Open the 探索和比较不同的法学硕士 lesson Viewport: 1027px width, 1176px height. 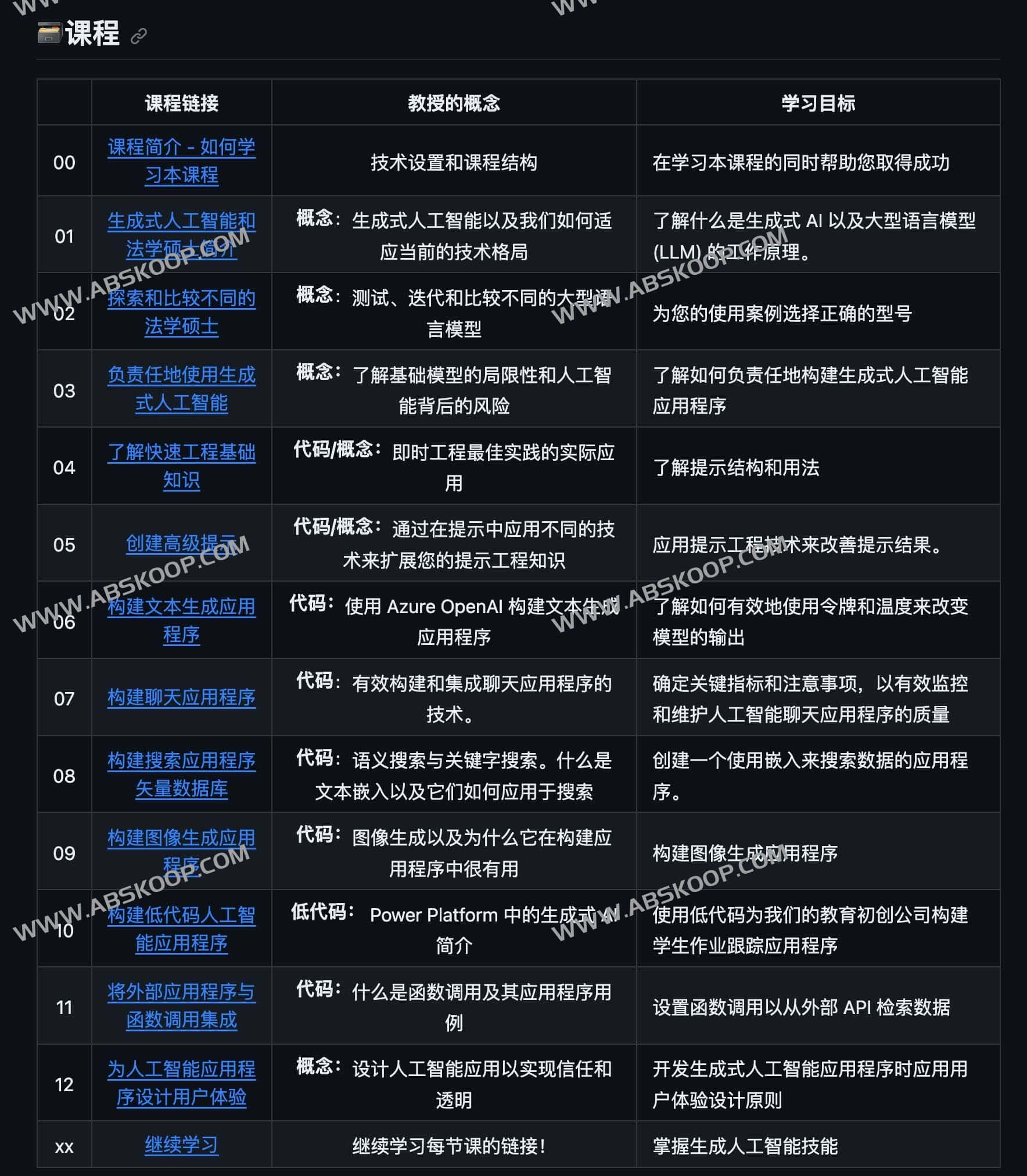click(x=181, y=299)
